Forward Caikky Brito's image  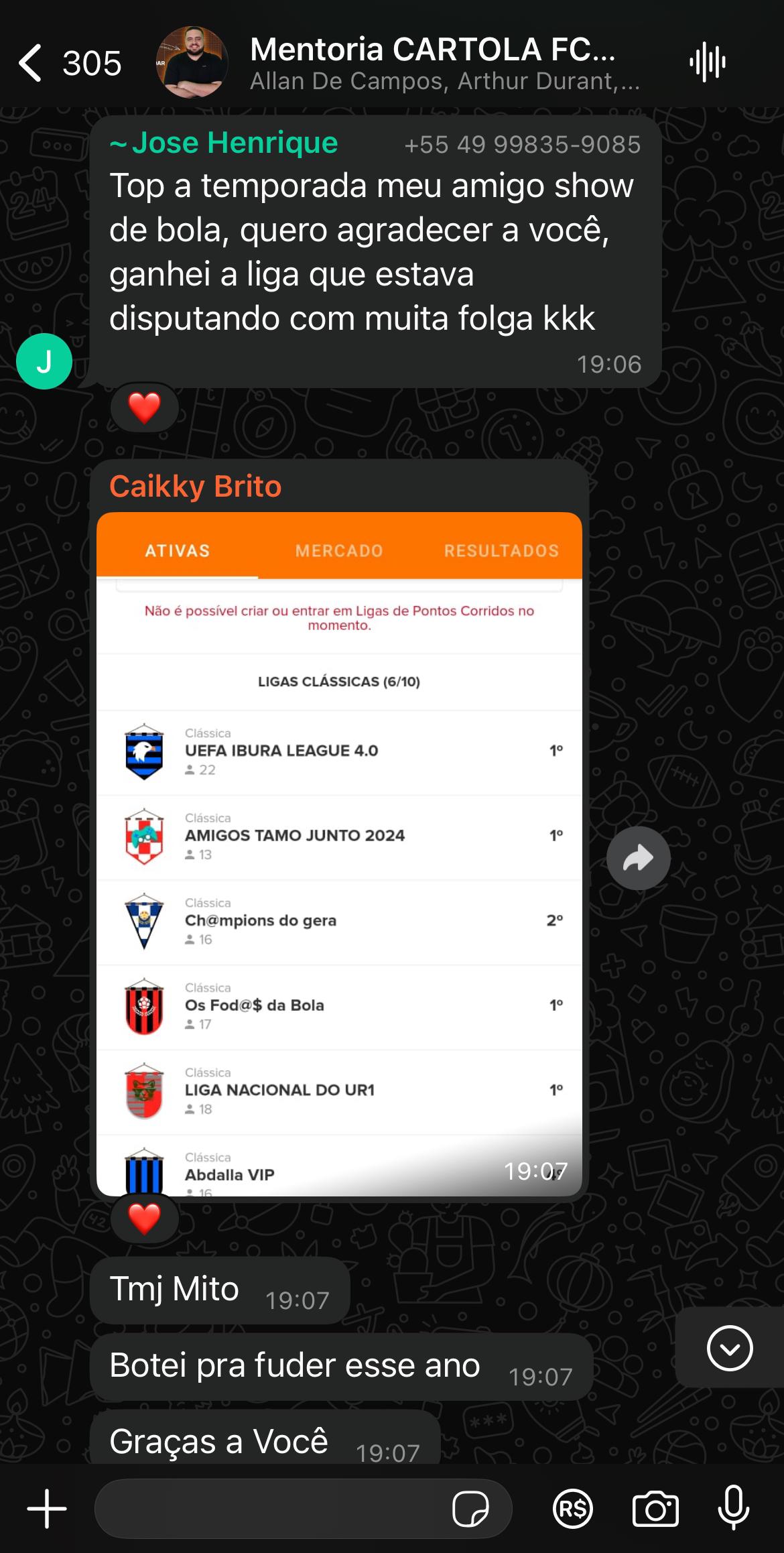coord(638,858)
